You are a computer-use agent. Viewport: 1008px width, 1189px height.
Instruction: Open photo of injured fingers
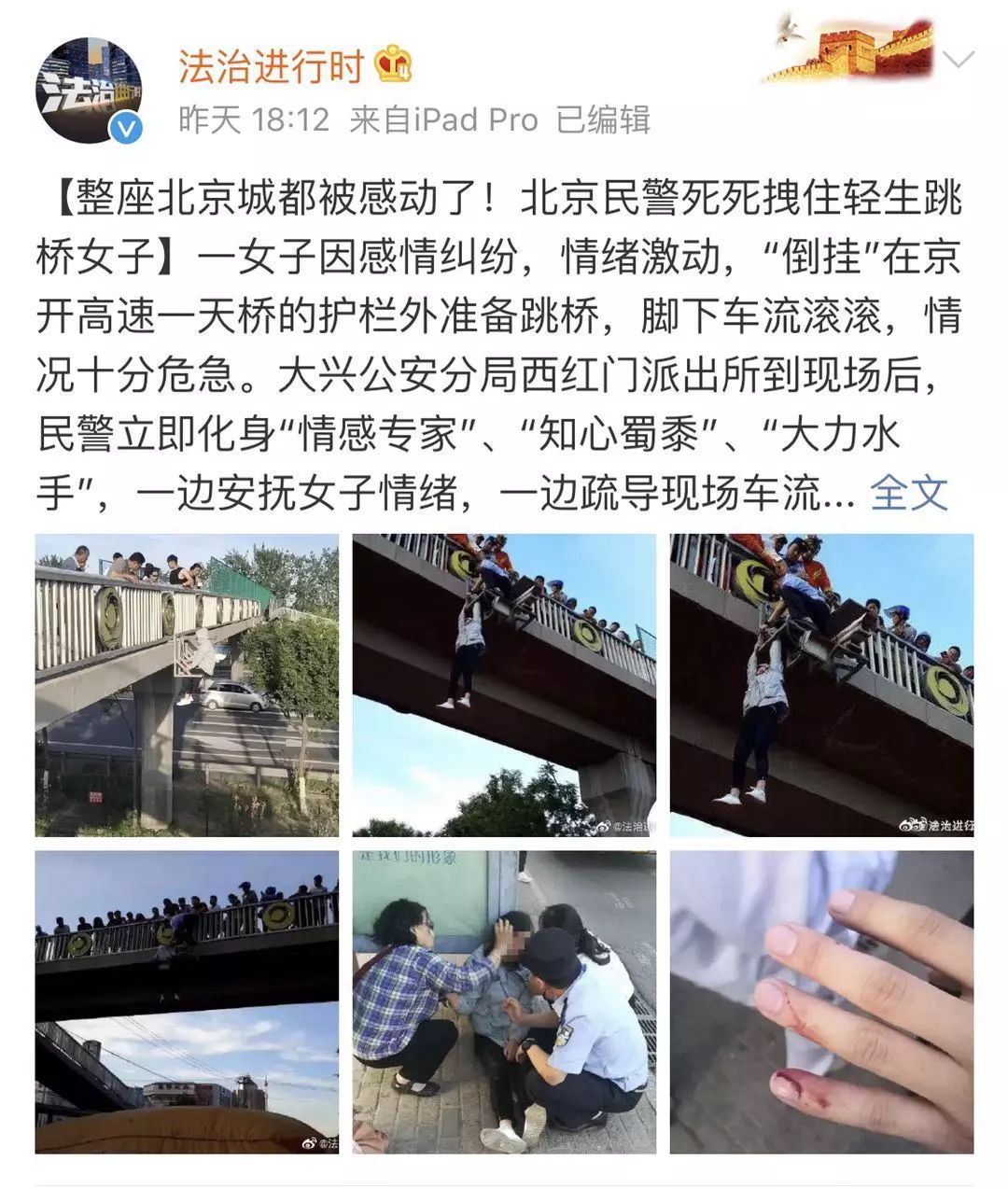pyautogui.click(x=821, y=1001)
